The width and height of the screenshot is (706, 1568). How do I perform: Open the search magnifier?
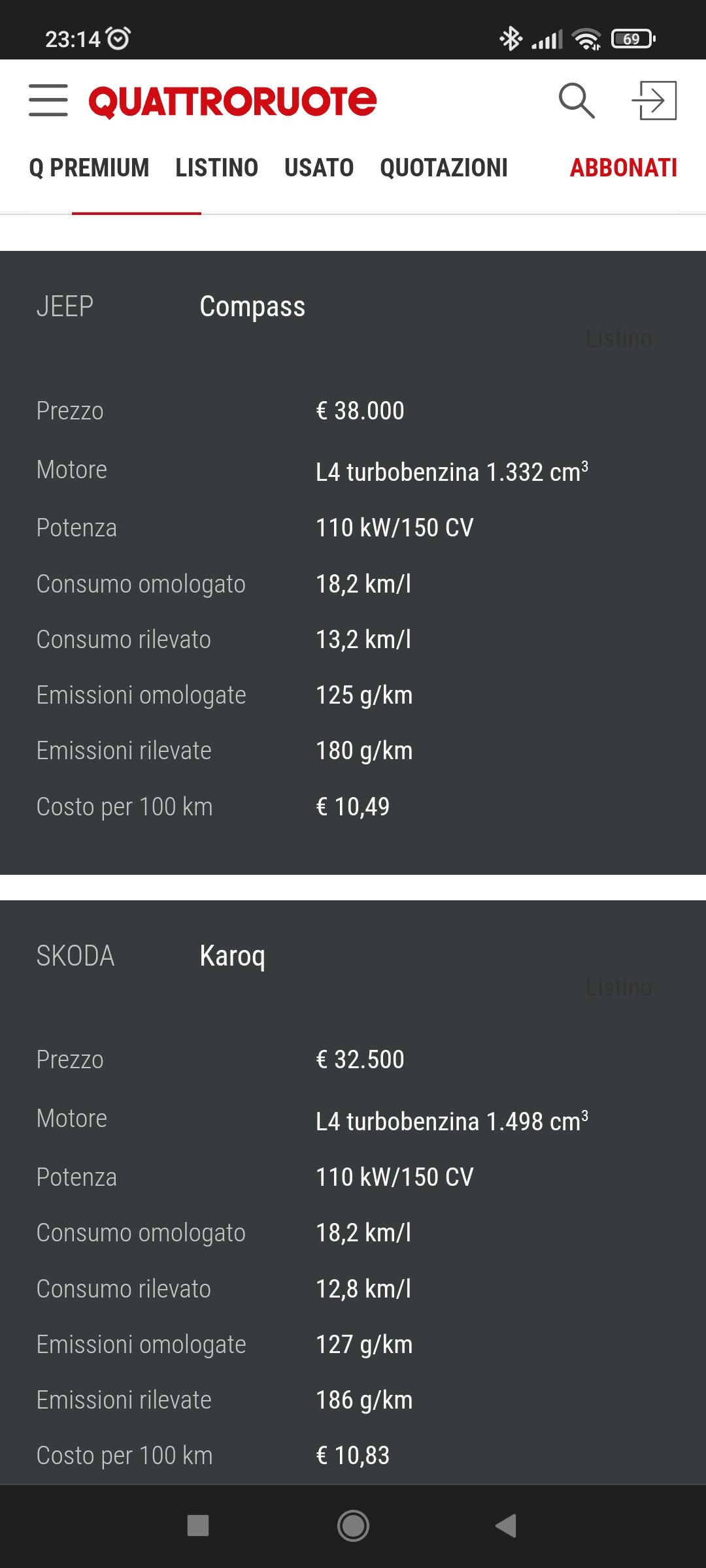pyautogui.click(x=577, y=101)
